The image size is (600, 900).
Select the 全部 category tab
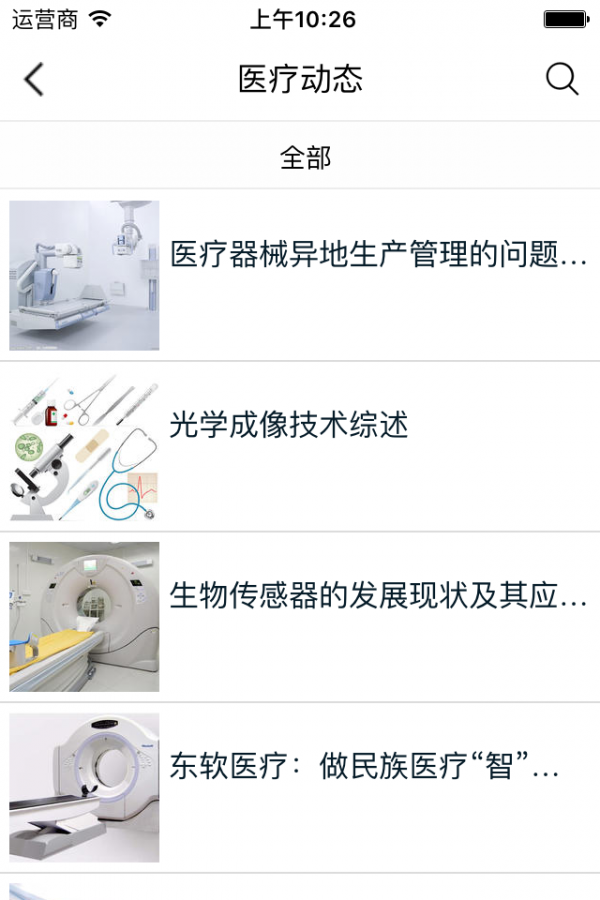(305, 157)
